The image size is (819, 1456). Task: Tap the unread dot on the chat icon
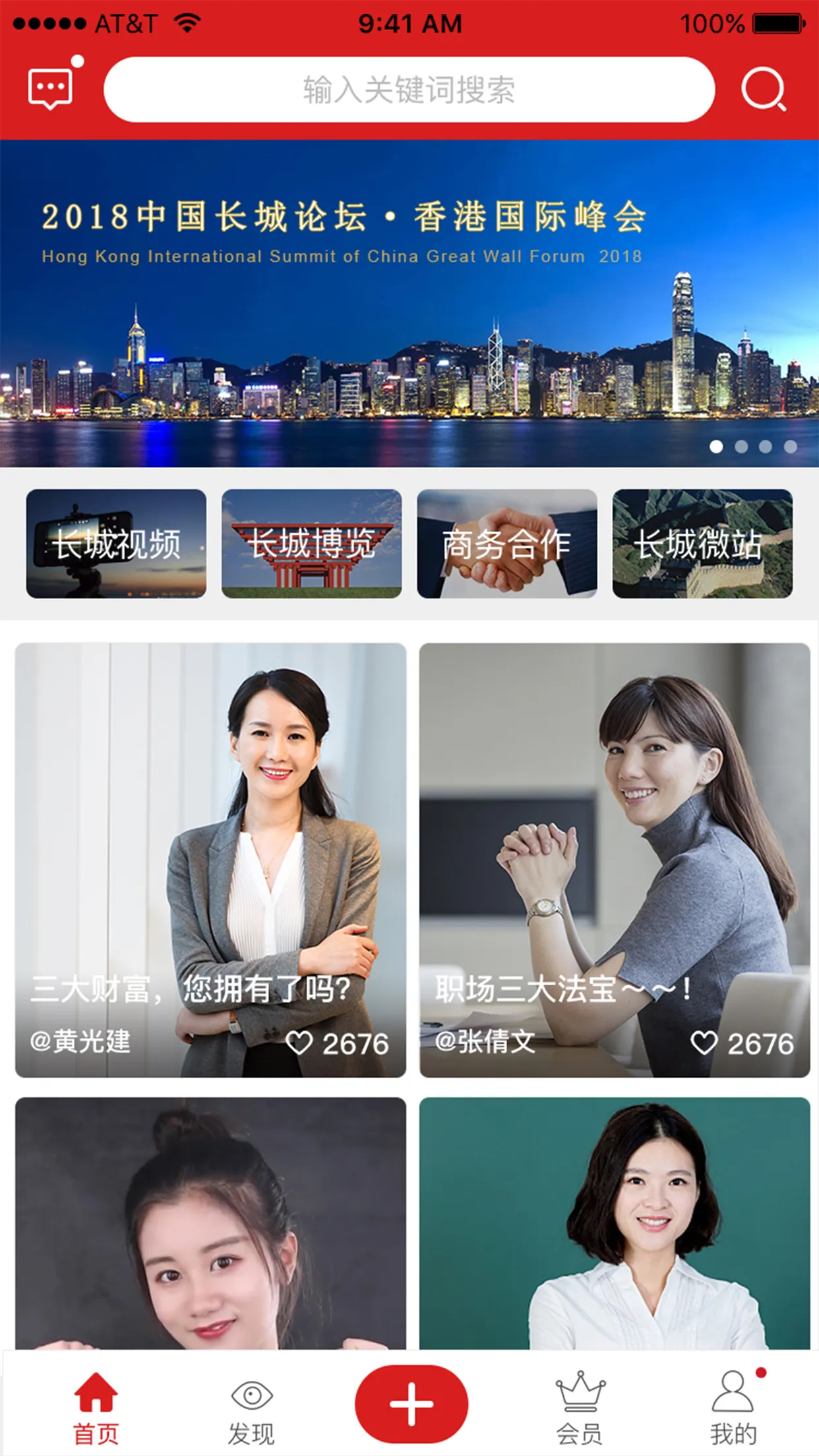tap(78, 61)
